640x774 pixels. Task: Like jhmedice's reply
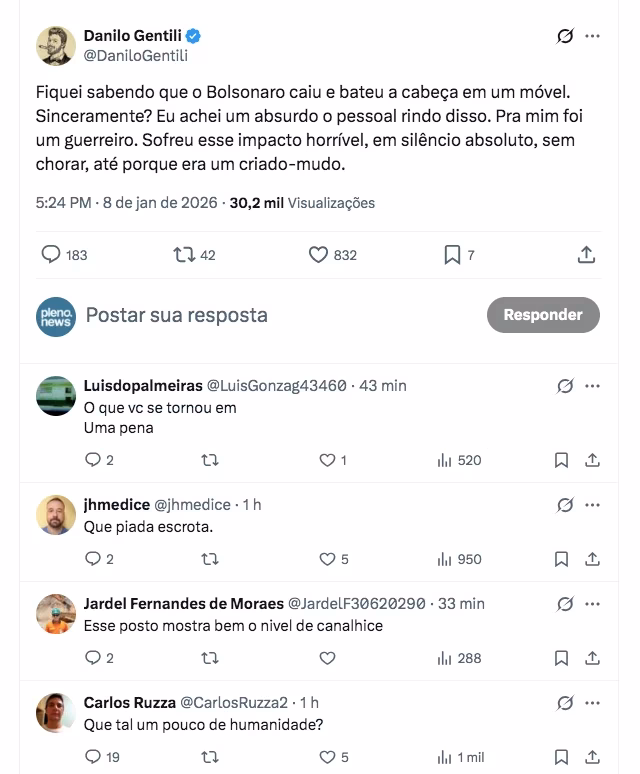tap(327, 559)
